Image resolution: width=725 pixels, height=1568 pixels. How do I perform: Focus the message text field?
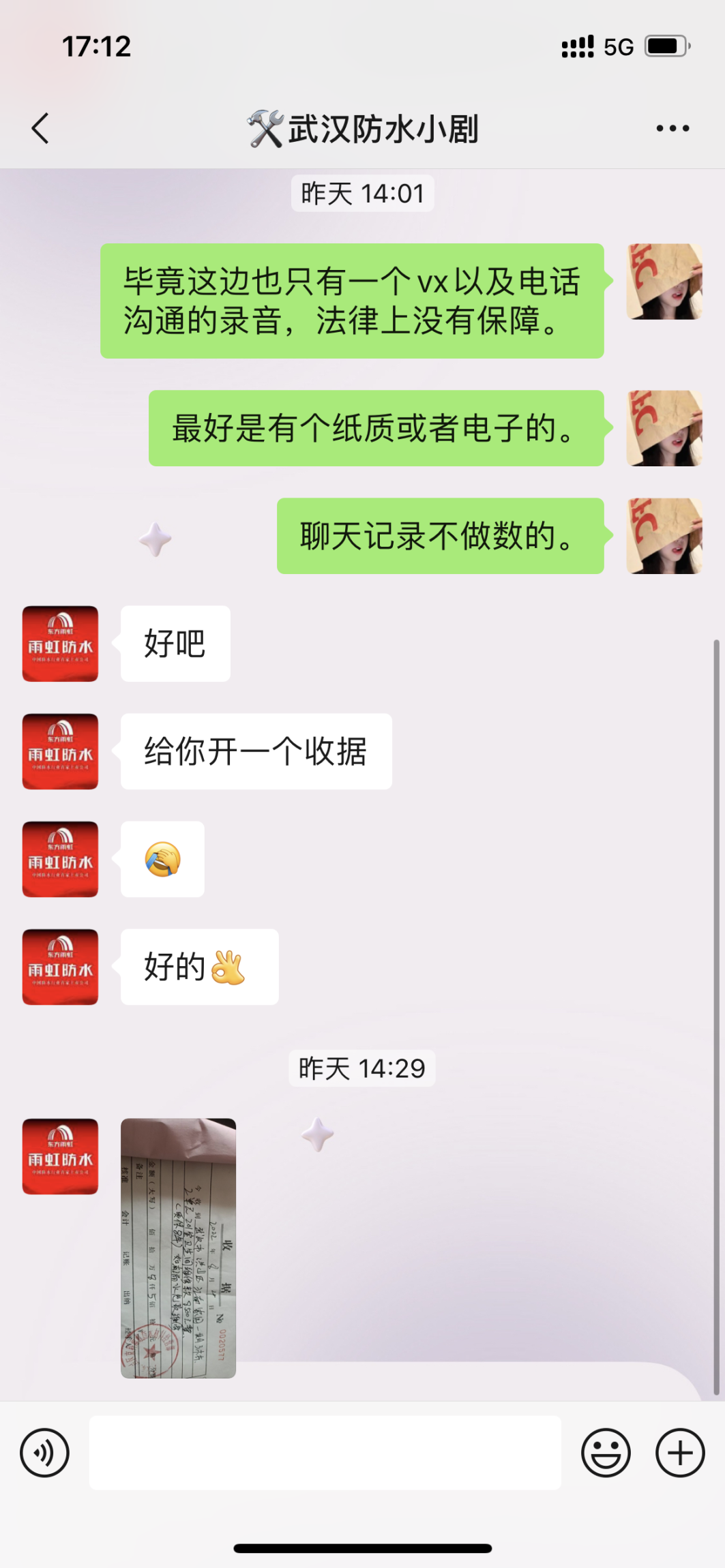point(325,1453)
